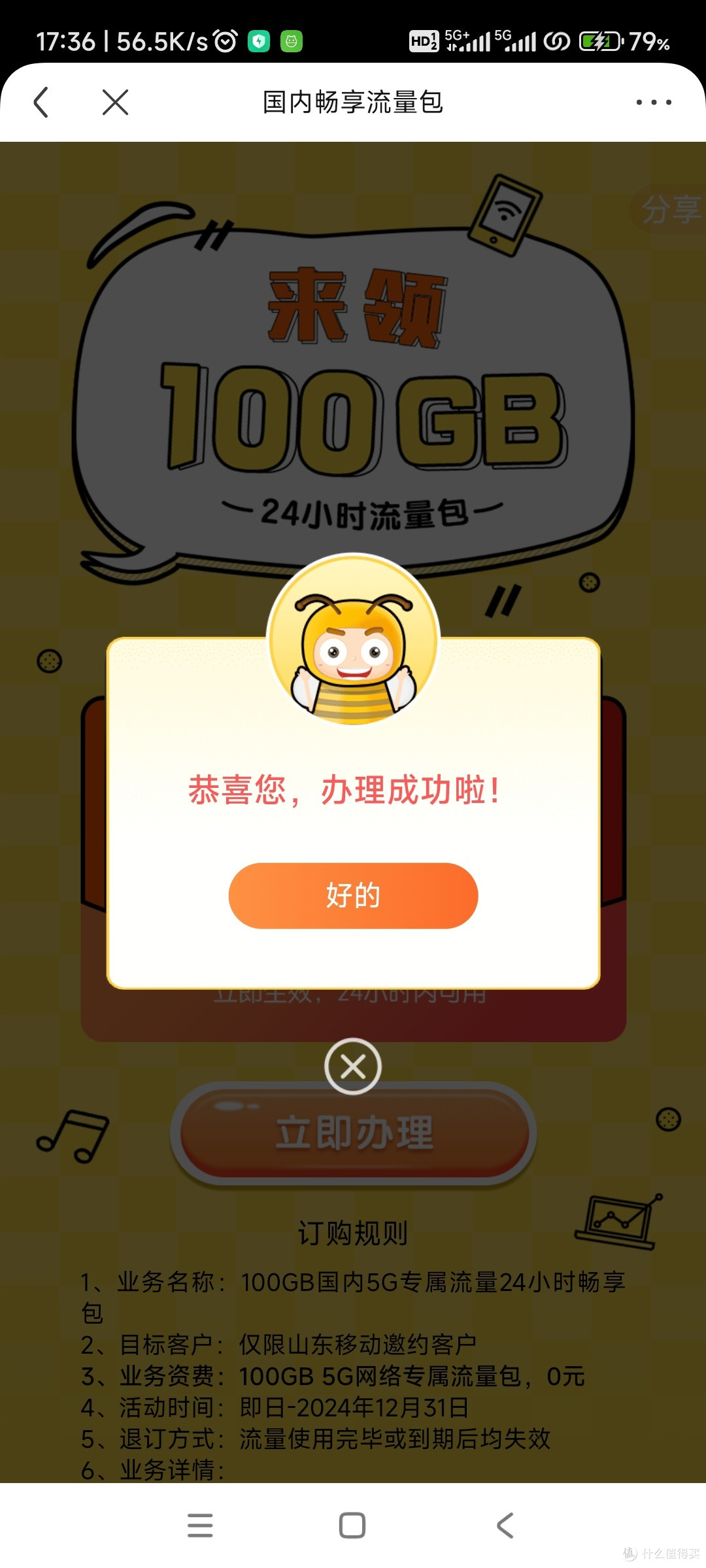Tap the X to exit the page

pos(114,103)
